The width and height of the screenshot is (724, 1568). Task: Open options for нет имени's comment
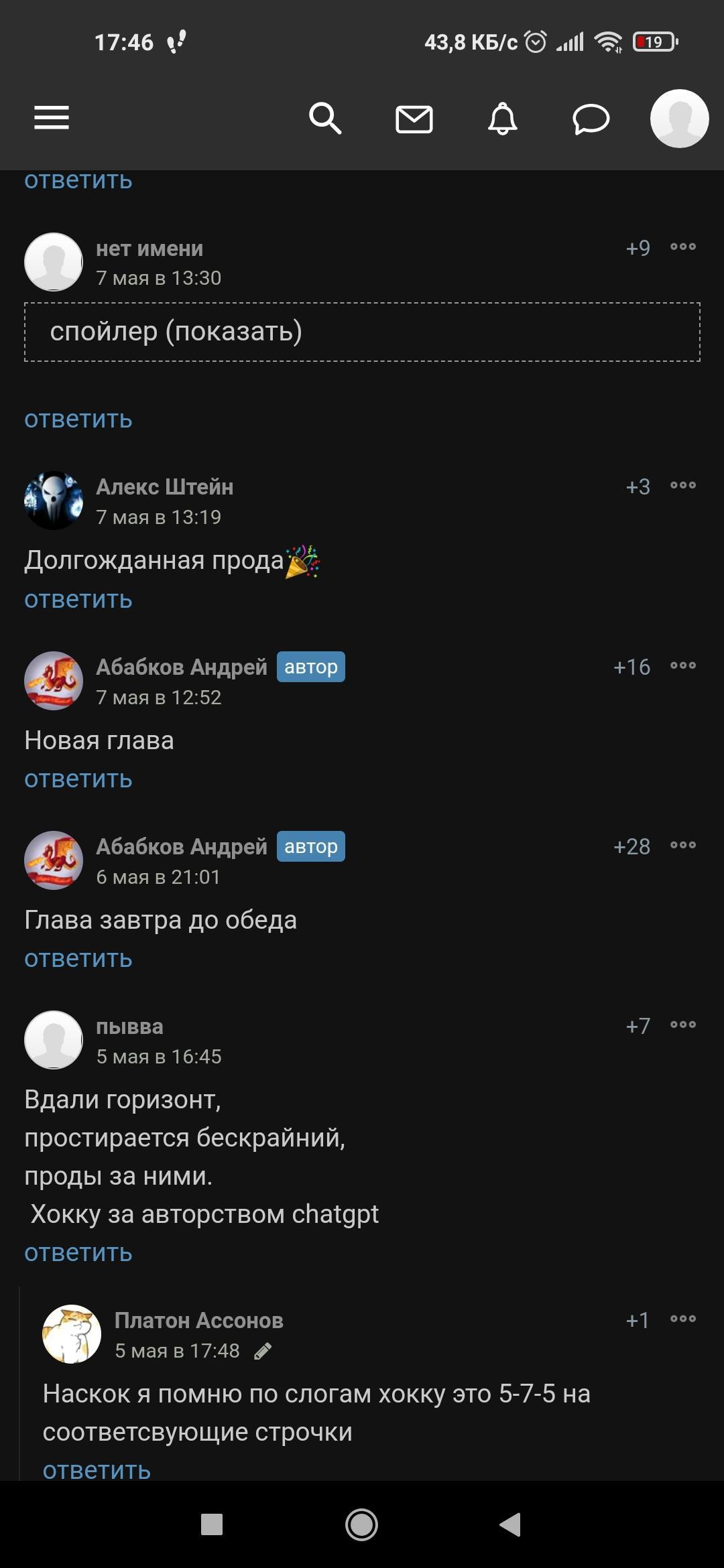tap(683, 247)
